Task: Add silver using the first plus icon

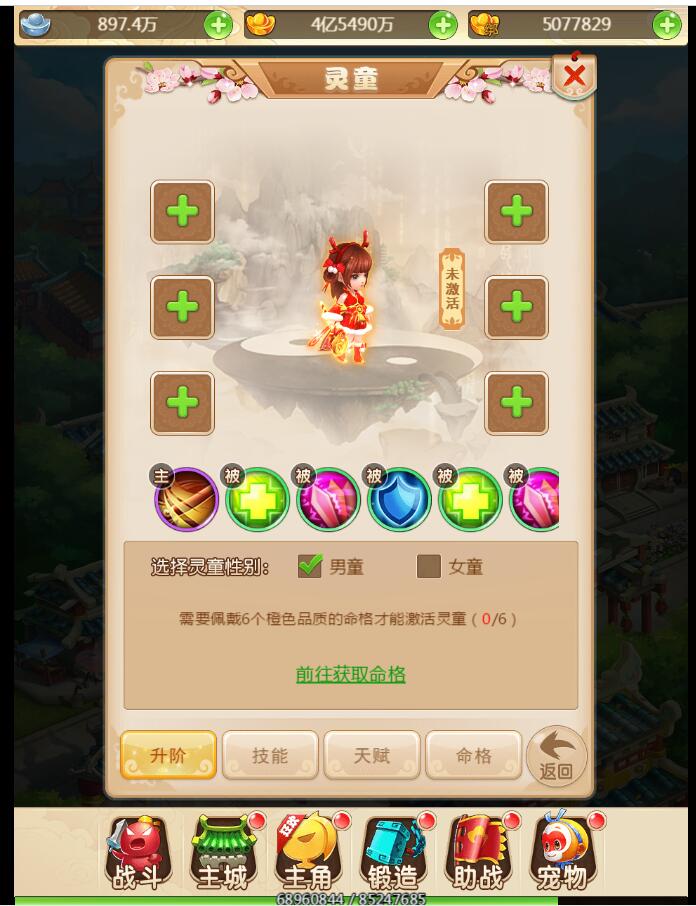Action: point(218,25)
